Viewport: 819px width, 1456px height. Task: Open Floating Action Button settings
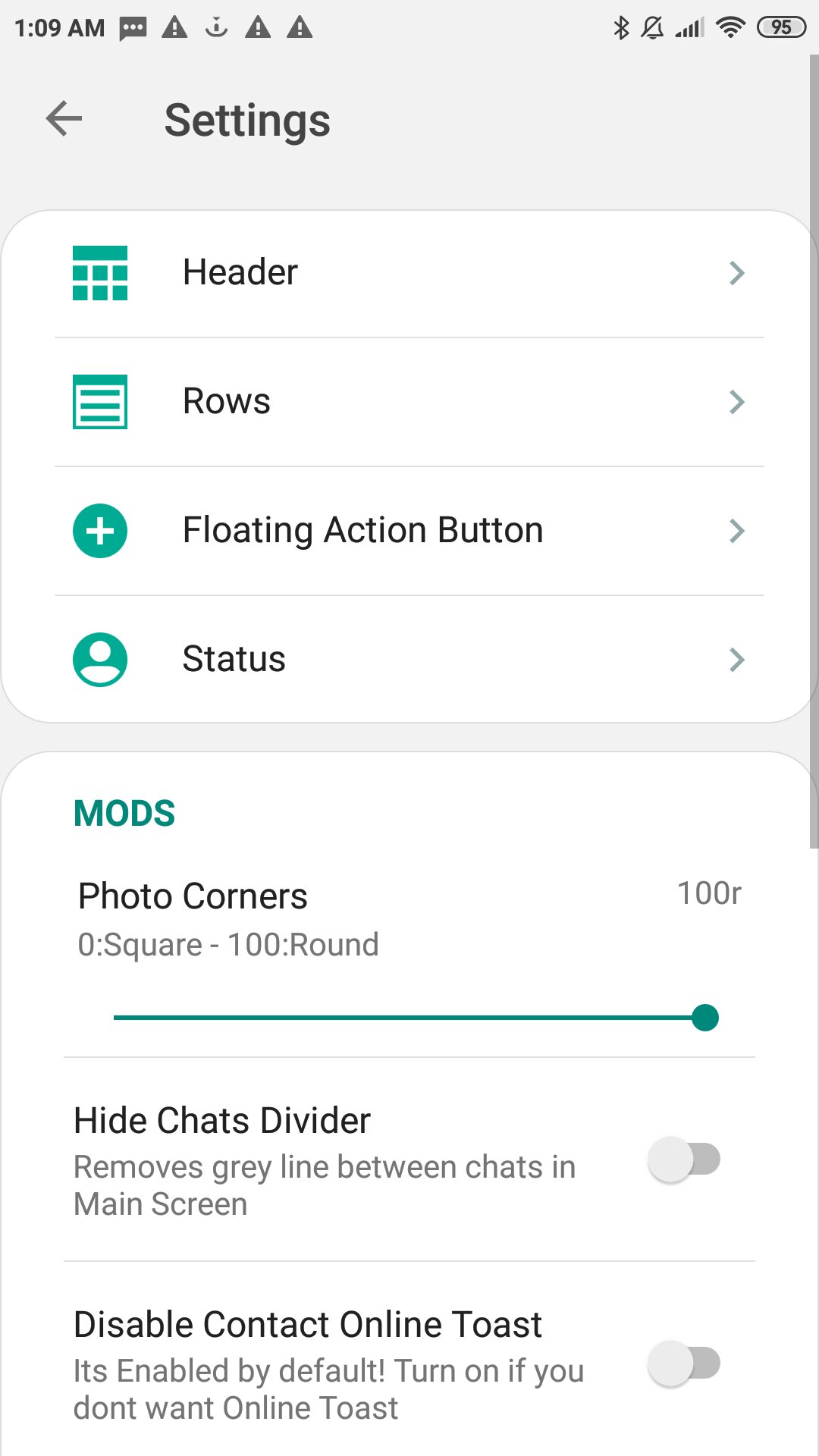[409, 531]
